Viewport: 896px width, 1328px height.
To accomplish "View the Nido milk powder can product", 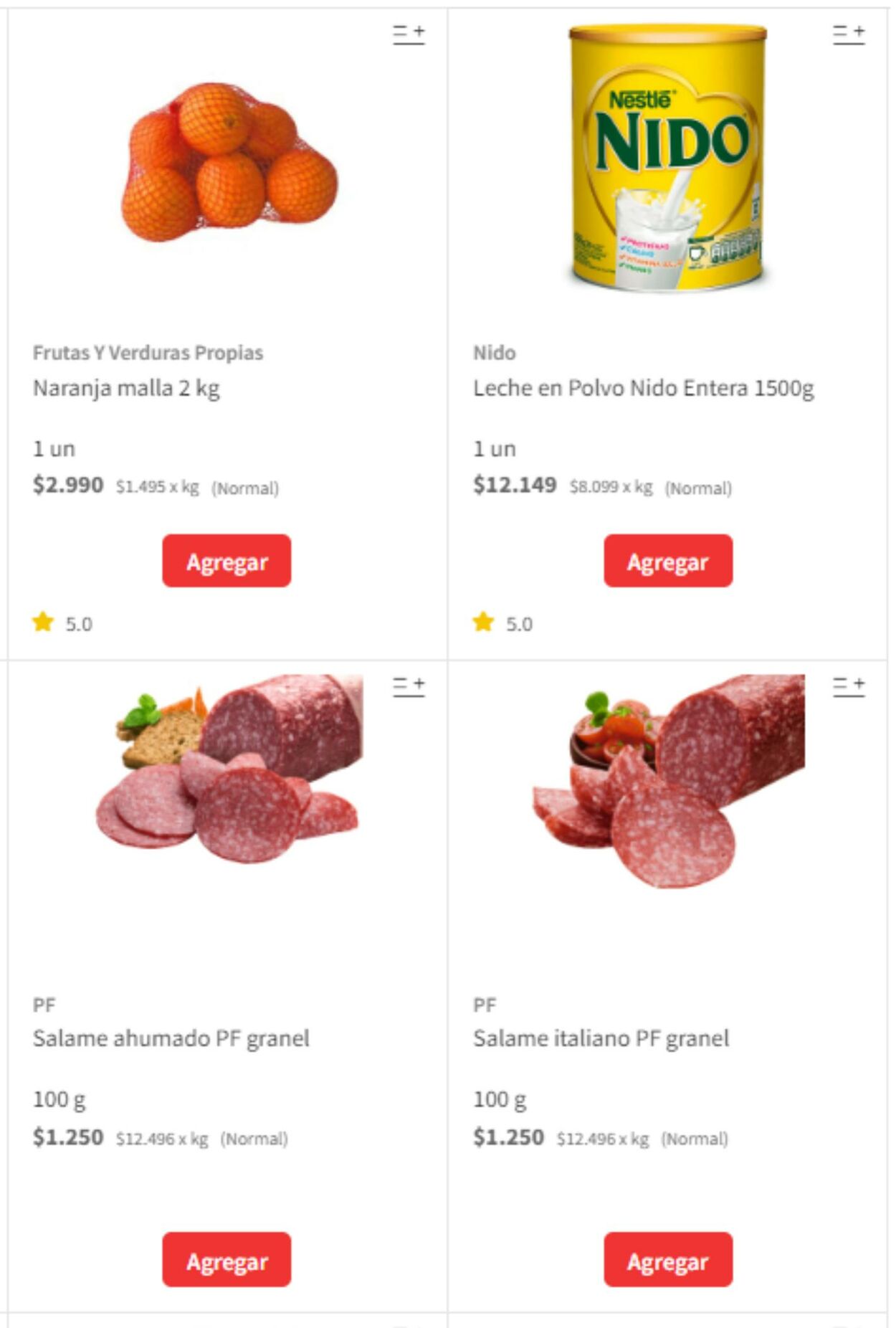I will pos(667,158).
